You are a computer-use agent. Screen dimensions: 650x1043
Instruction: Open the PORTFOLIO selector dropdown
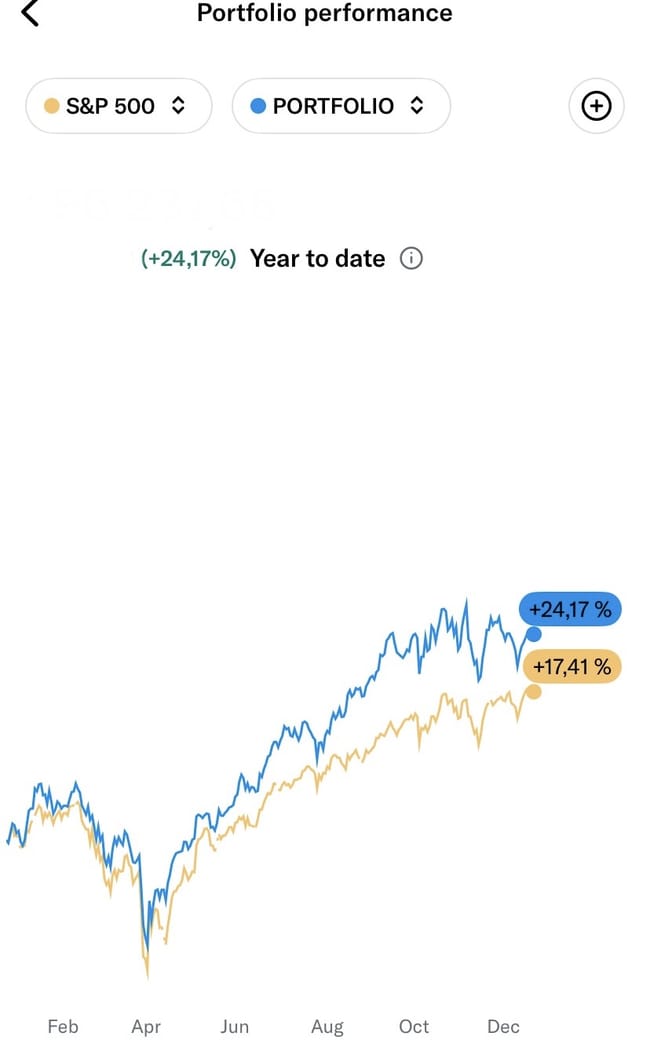(x=341, y=106)
